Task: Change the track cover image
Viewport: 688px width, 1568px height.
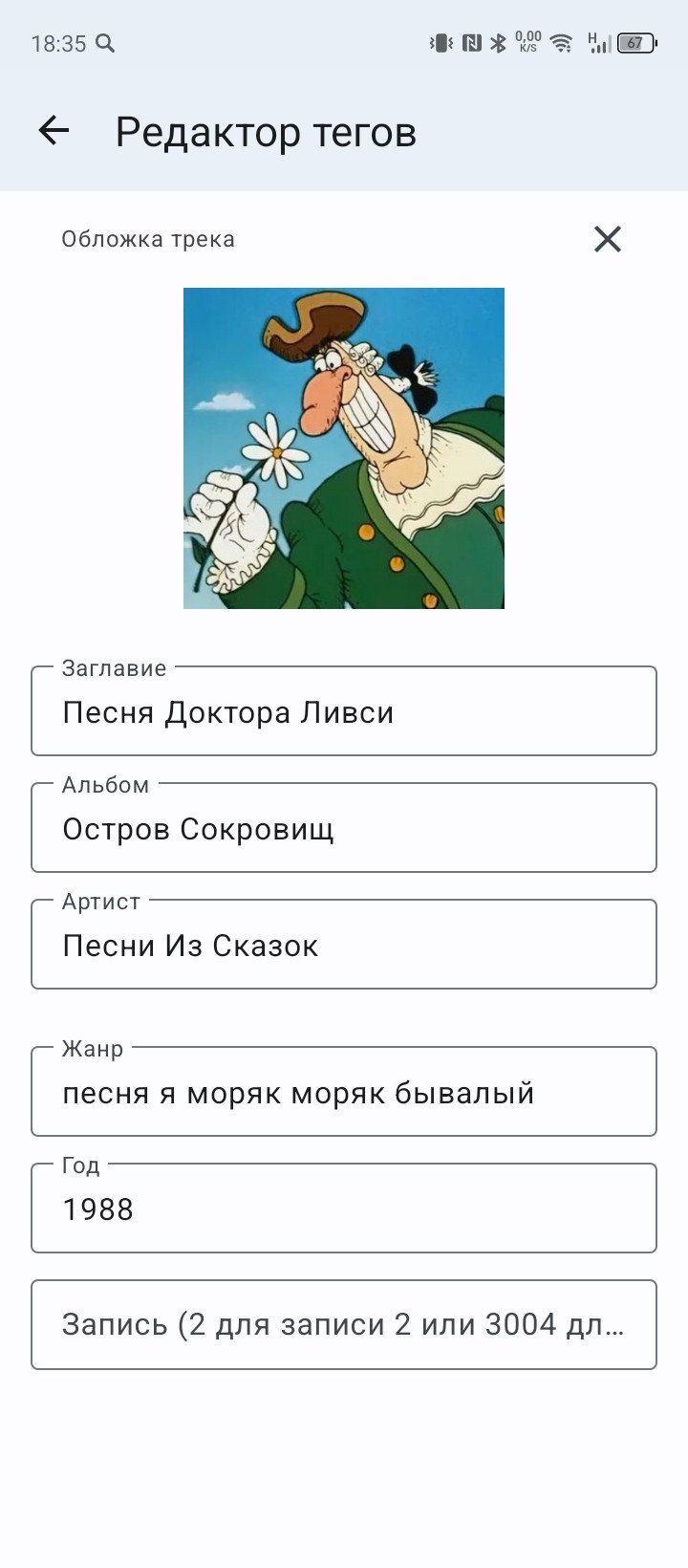Action: point(344,448)
